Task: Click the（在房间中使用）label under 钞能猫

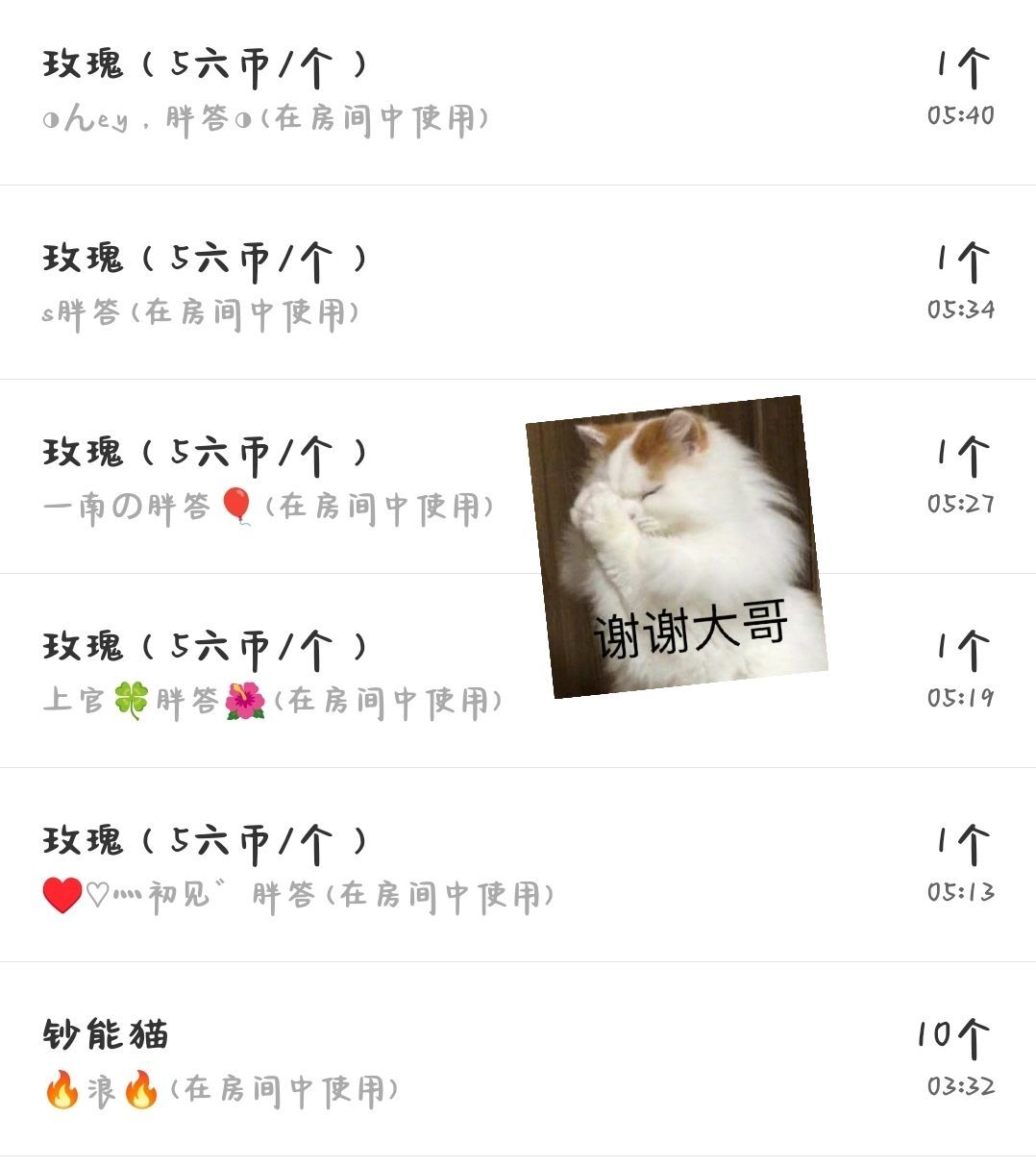Action: pyautogui.click(x=283, y=1089)
